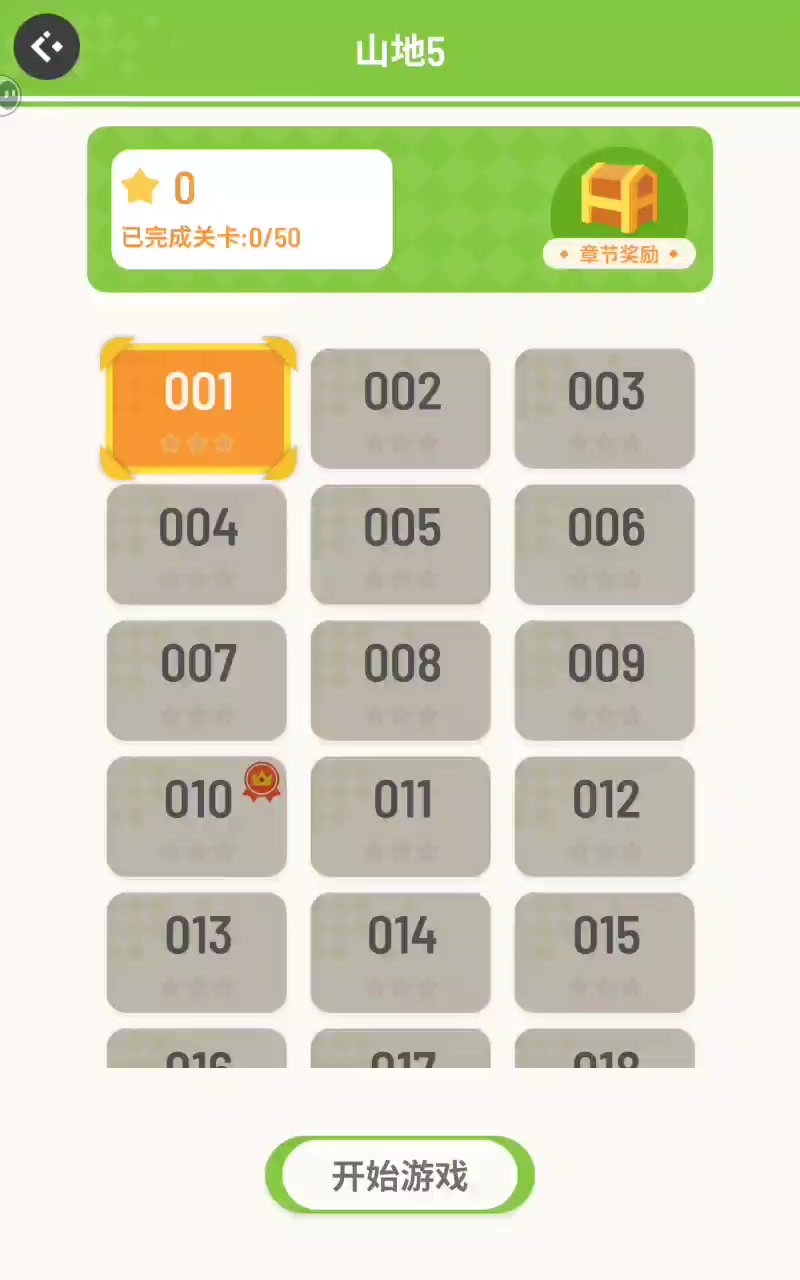Screen dimensions: 800x1280
Task: Choose level 008
Action: click(x=401, y=680)
